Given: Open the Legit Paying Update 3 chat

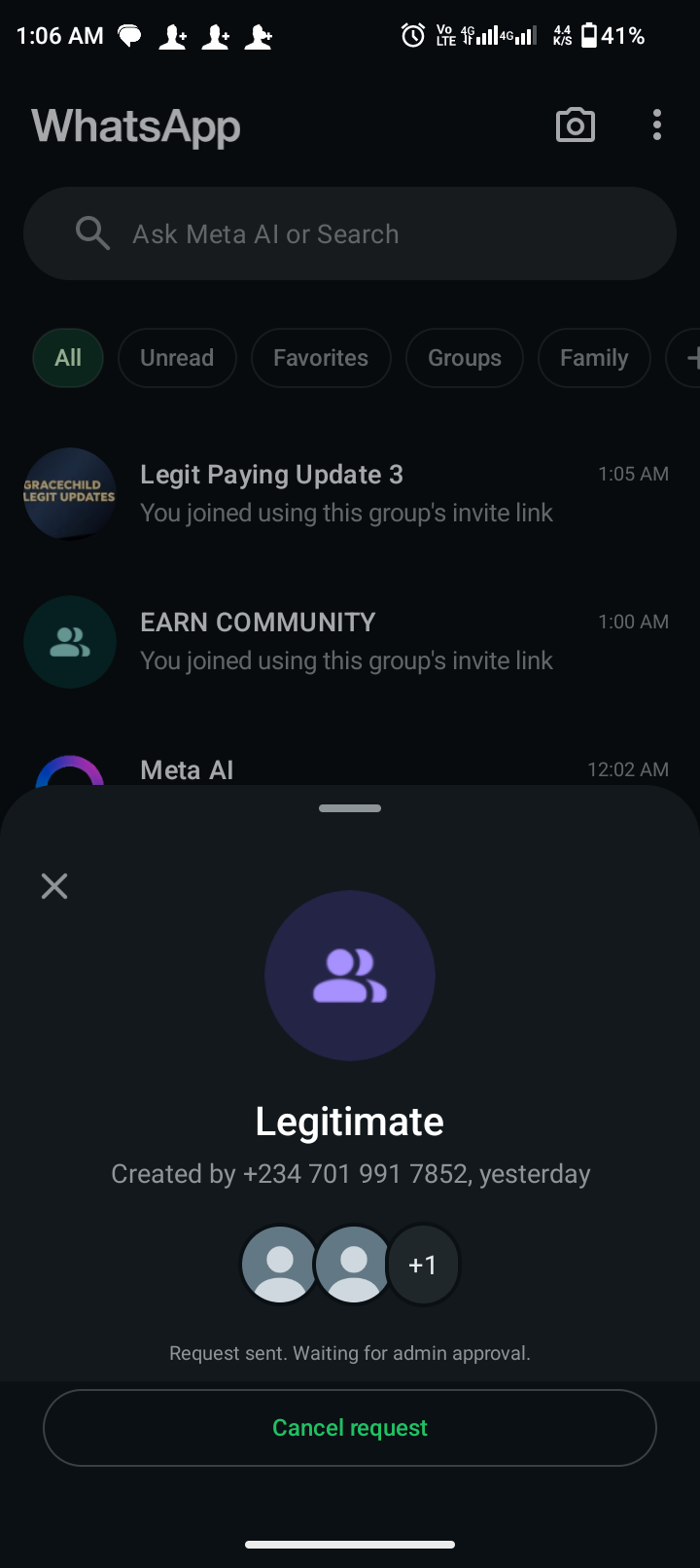Looking at the screenshot, I should point(350,493).
